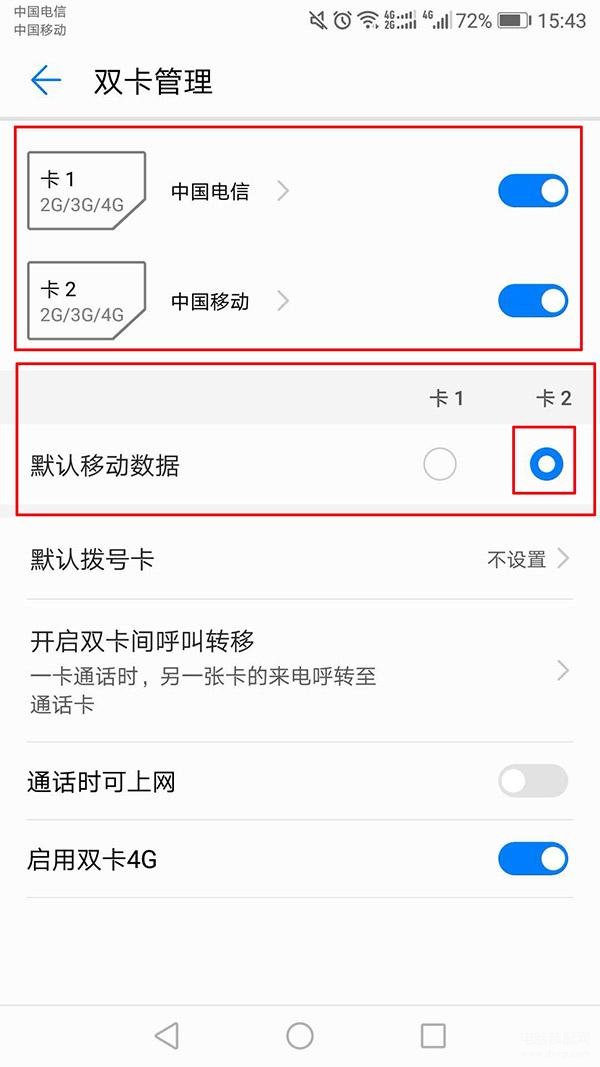Disable the 卡1 中国电信 switch
The height and width of the screenshot is (1067, 600).
click(x=532, y=191)
